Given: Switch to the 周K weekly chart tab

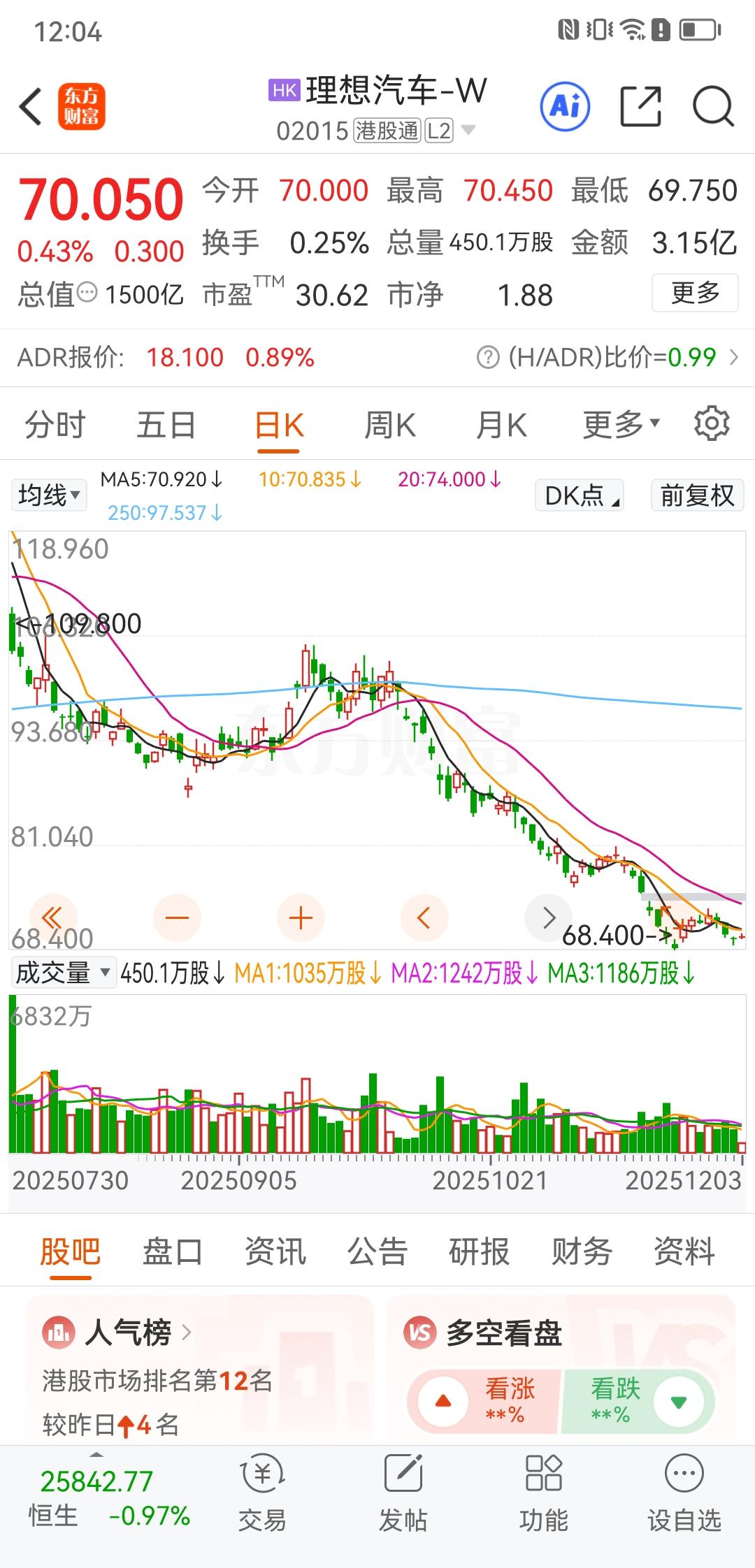Looking at the screenshot, I should pyautogui.click(x=389, y=423).
